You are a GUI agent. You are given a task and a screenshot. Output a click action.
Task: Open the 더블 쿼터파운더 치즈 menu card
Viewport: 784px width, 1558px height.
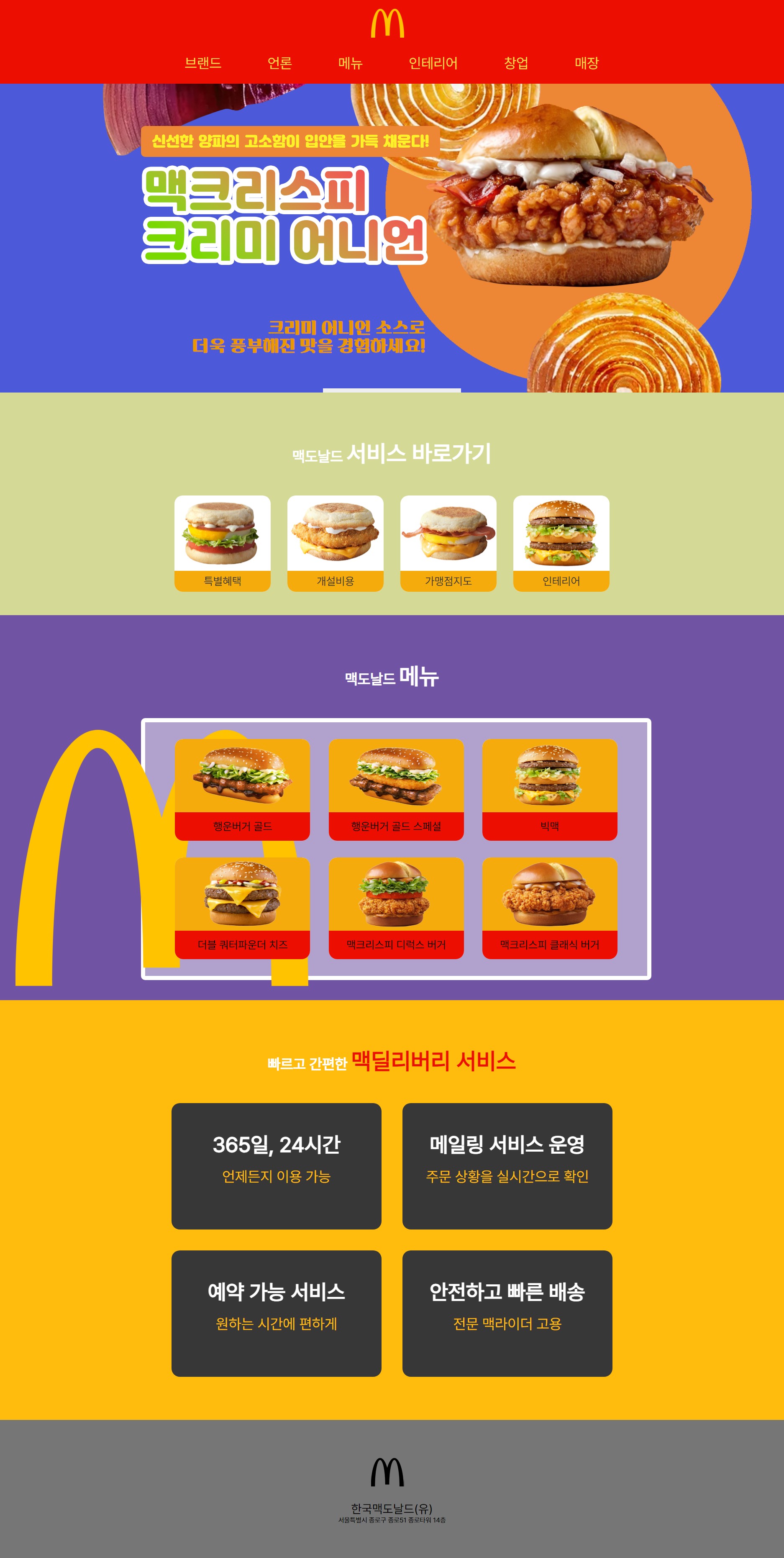[x=242, y=908]
